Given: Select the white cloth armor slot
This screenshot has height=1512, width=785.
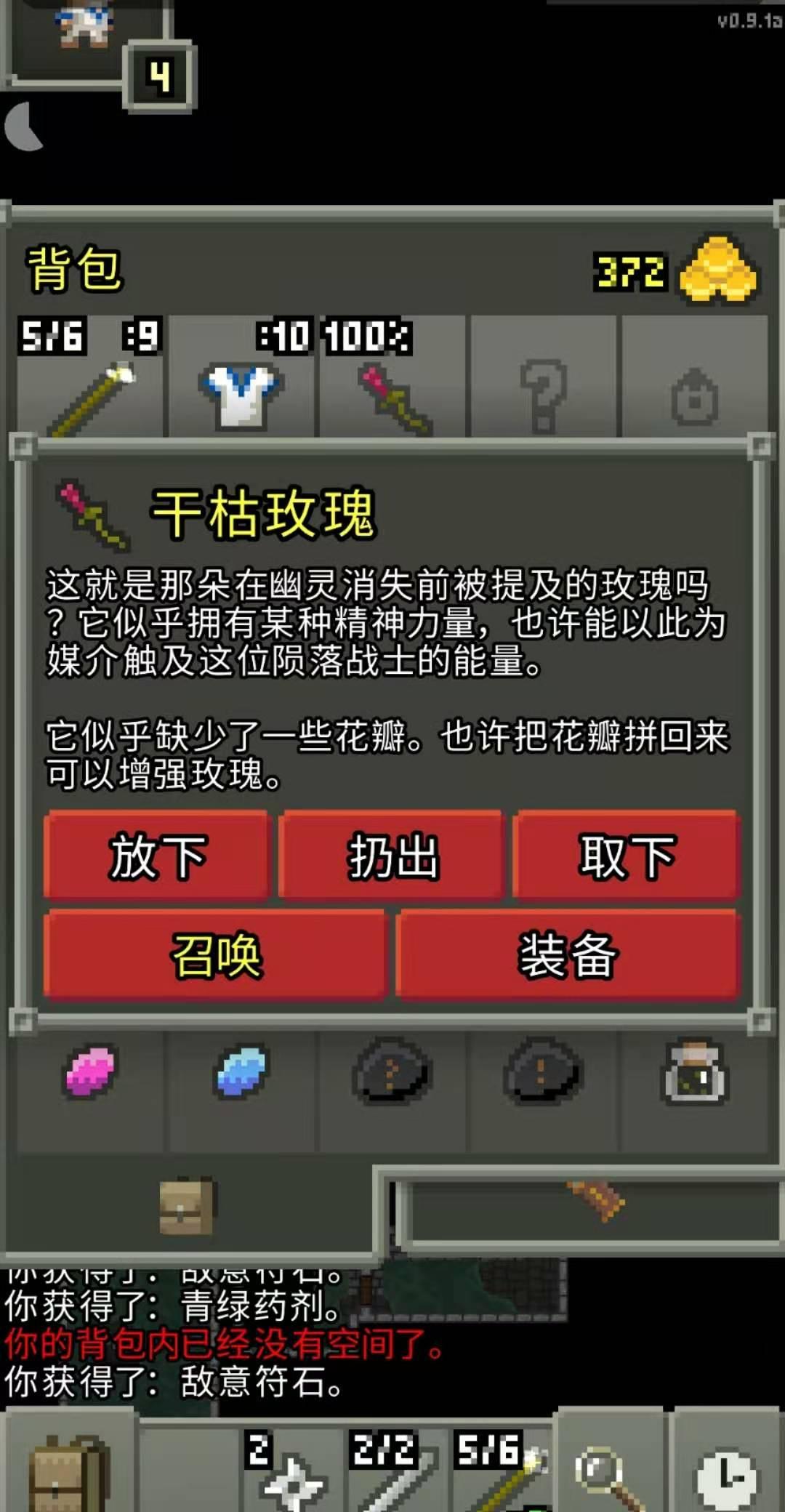Looking at the screenshot, I should coord(241,377).
